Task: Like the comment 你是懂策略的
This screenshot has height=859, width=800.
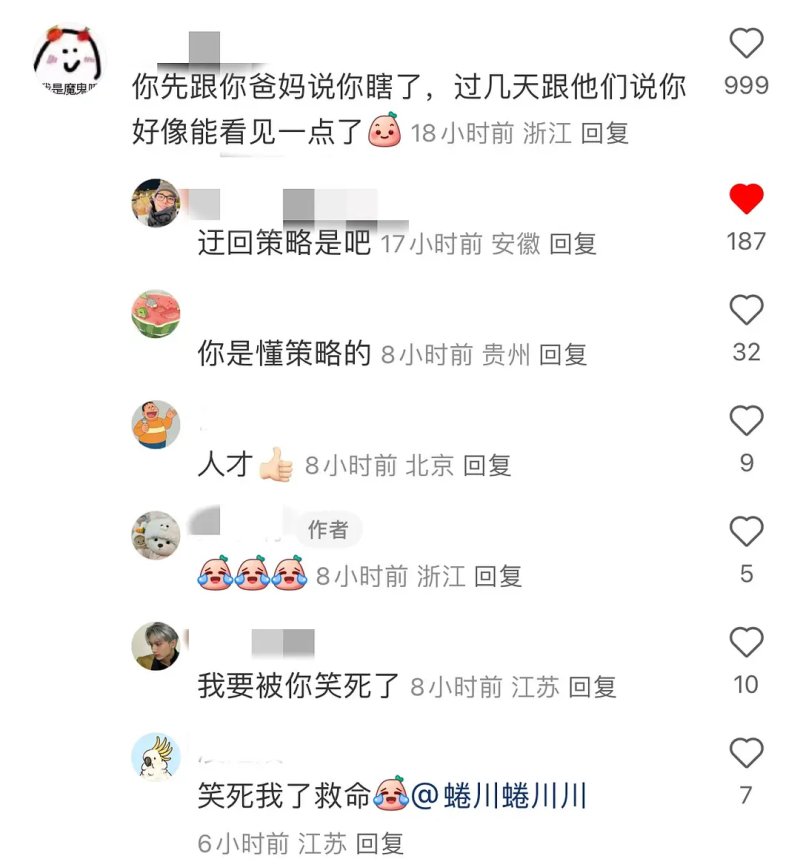Action: 746,311
